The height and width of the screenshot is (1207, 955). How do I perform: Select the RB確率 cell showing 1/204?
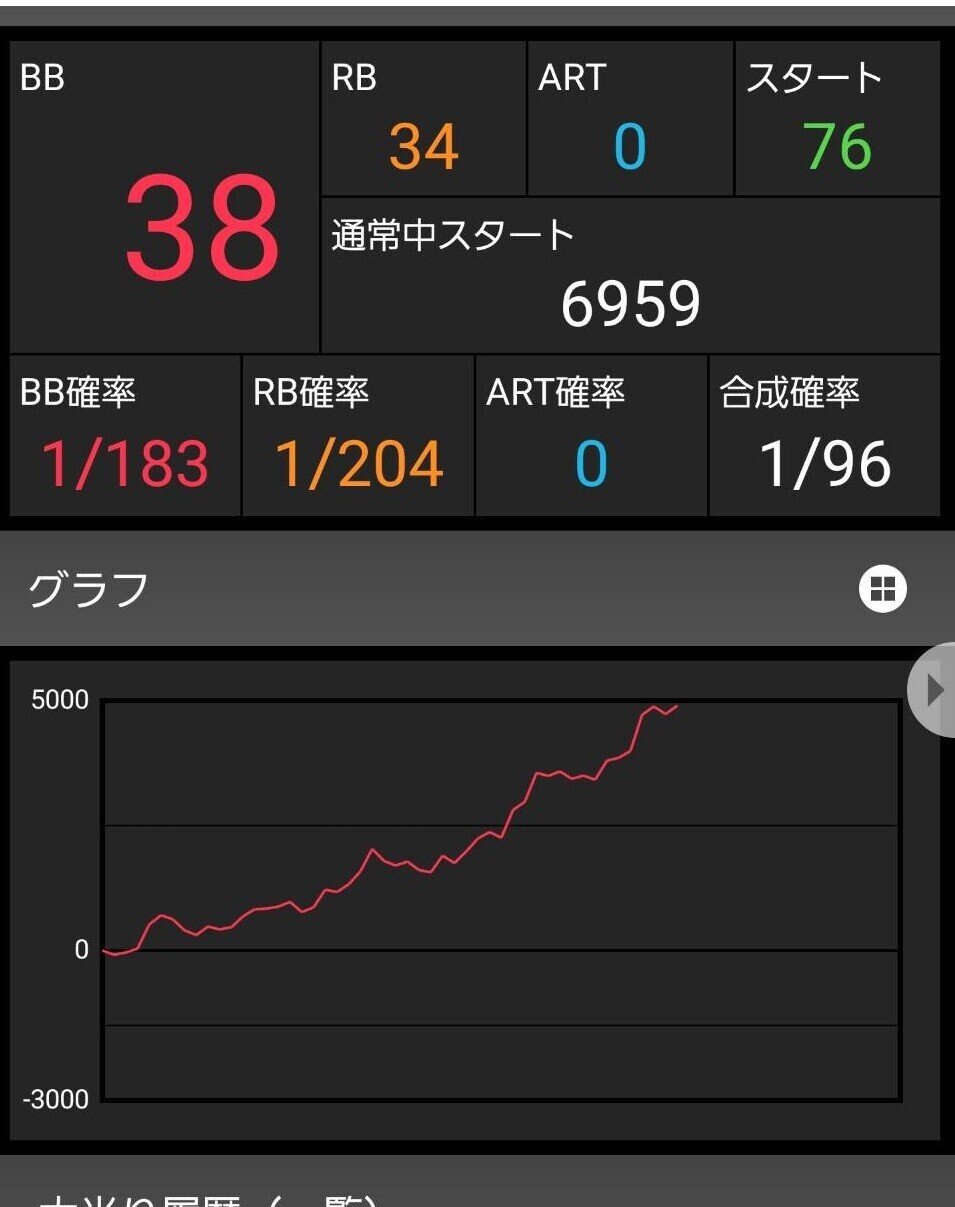point(355,435)
